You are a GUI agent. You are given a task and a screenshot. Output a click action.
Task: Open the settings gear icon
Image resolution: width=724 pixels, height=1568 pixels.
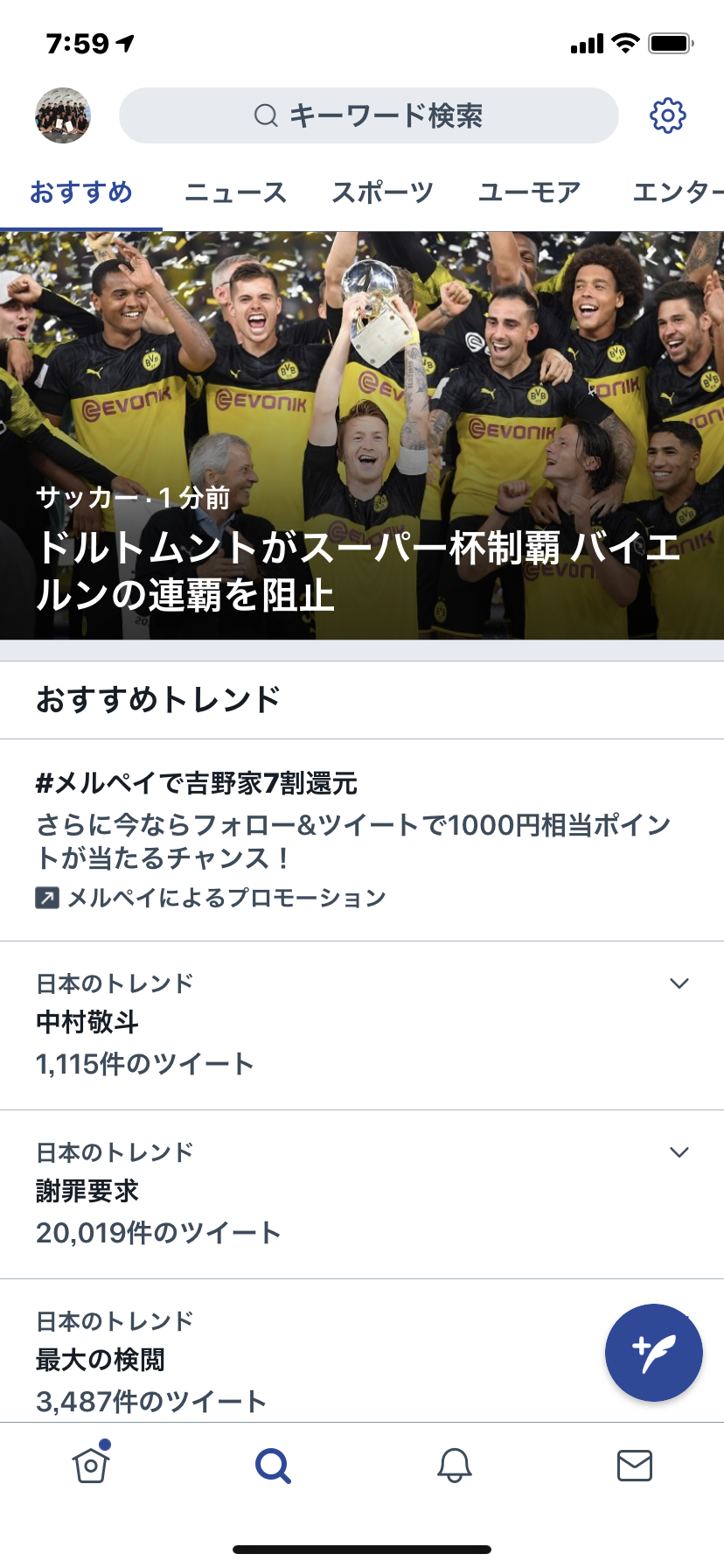click(667, 115)
